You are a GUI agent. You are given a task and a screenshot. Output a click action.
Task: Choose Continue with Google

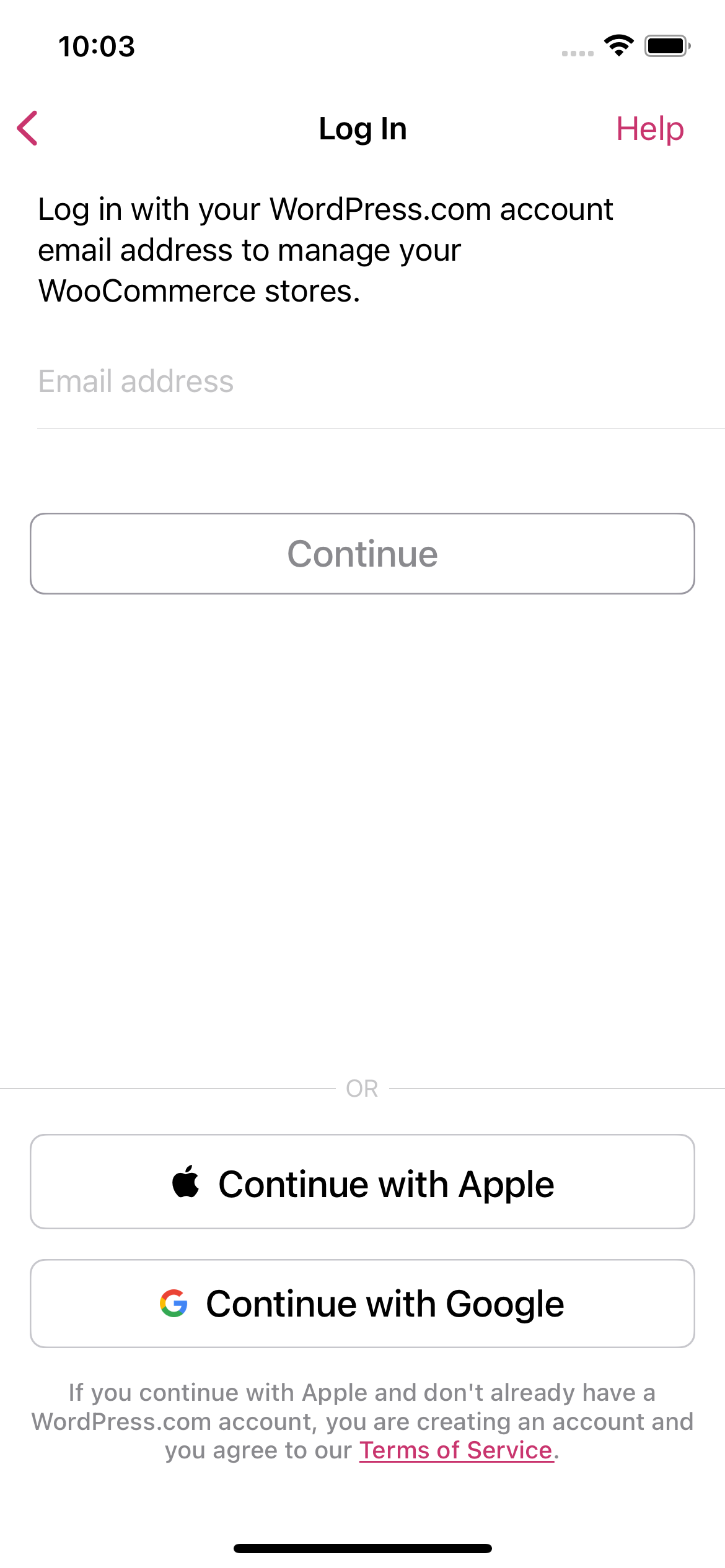(x=362, y=1304)
